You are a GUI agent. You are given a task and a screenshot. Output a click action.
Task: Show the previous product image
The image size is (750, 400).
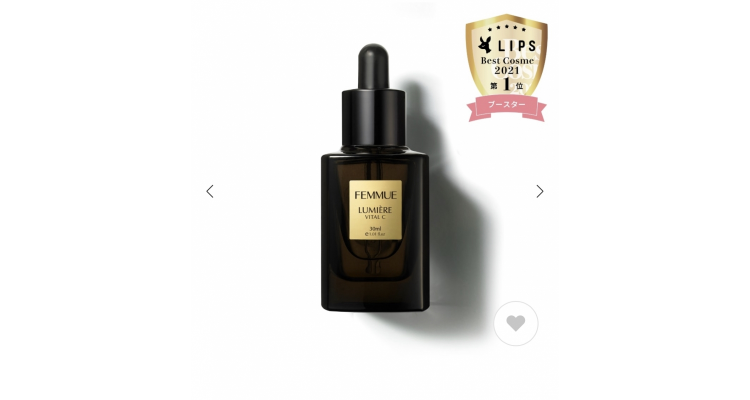coord(210,191)
